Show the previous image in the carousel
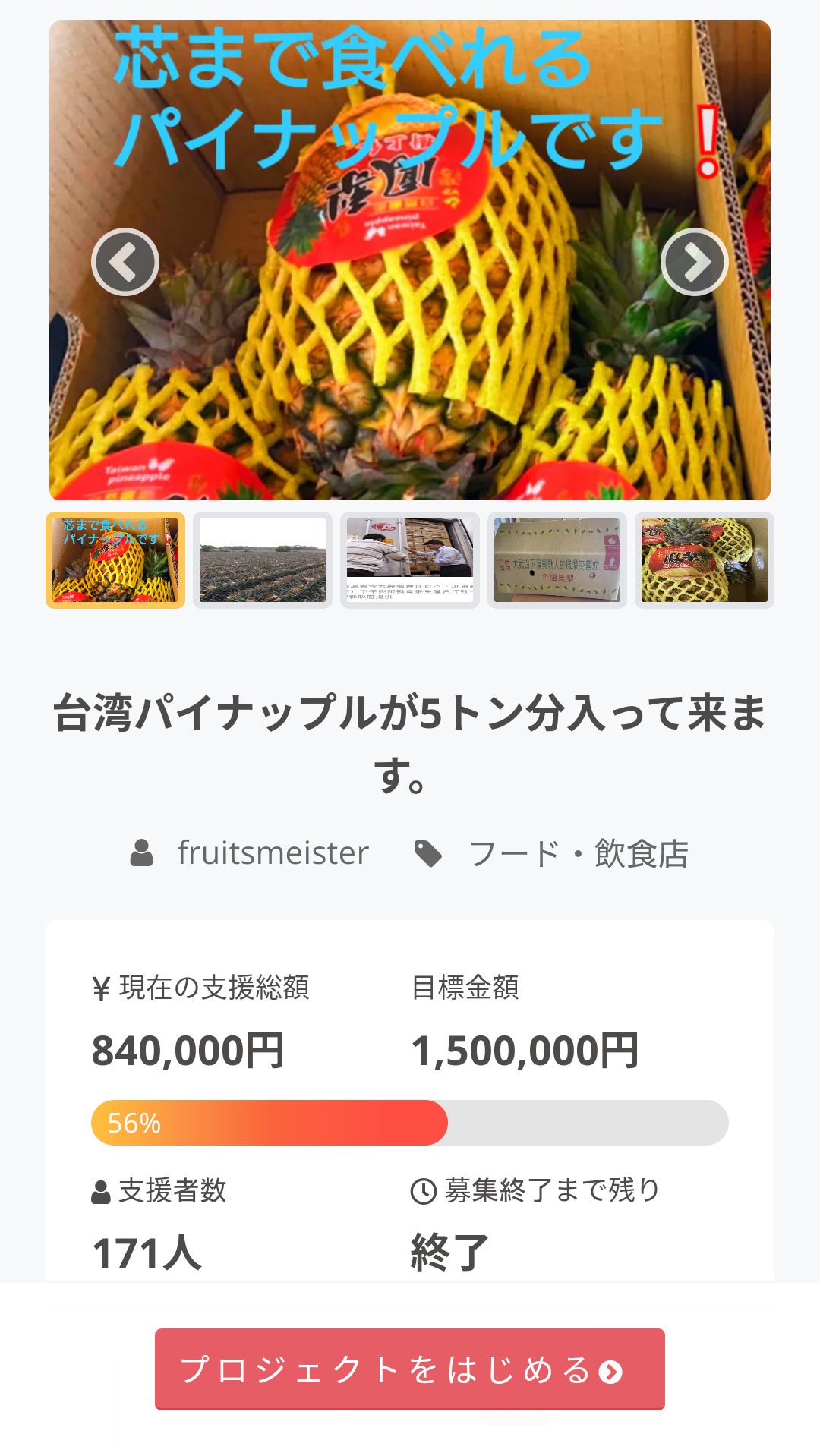This screenshot has height=1456, width=820. (125, 262)
